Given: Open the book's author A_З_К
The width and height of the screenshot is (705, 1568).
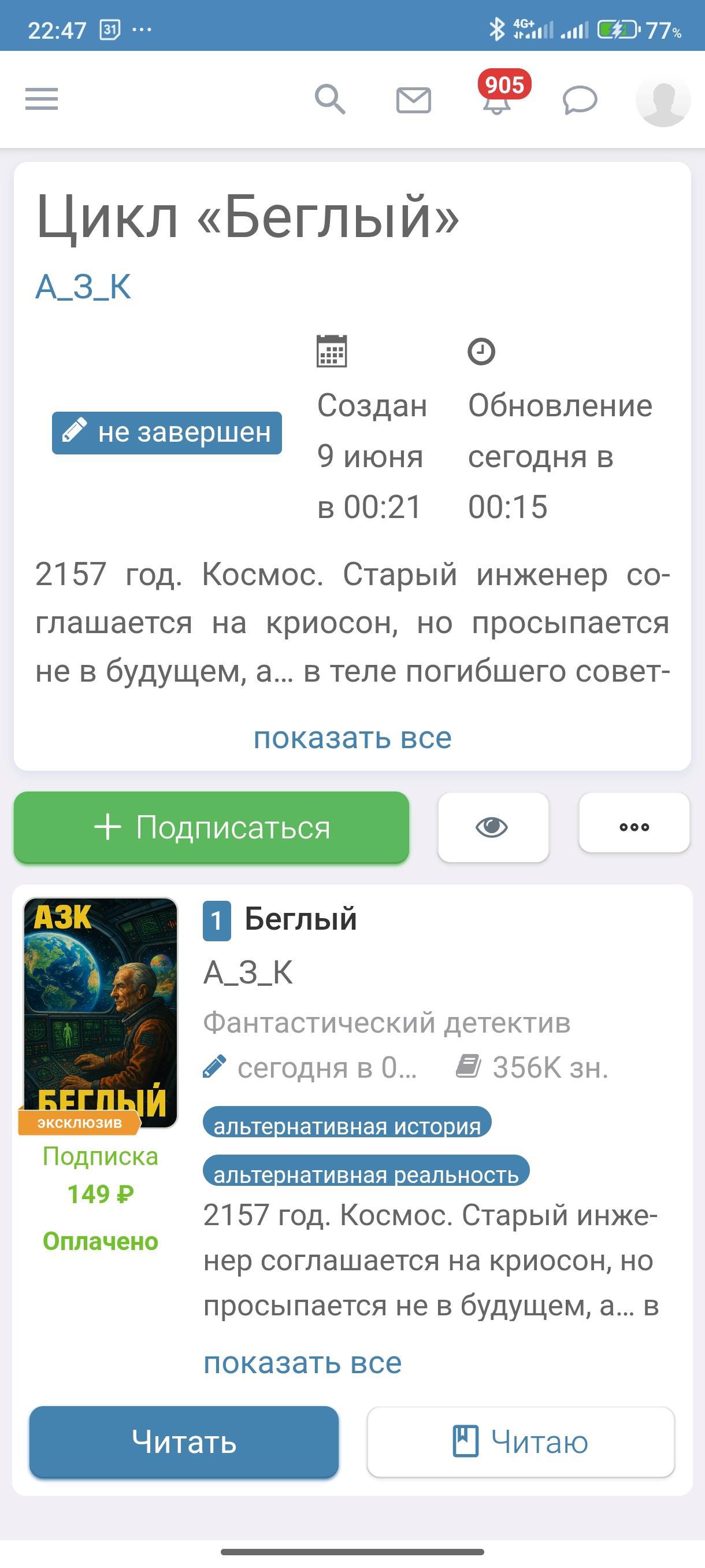Looking at the screenshot, I should [x=248, y=972].
